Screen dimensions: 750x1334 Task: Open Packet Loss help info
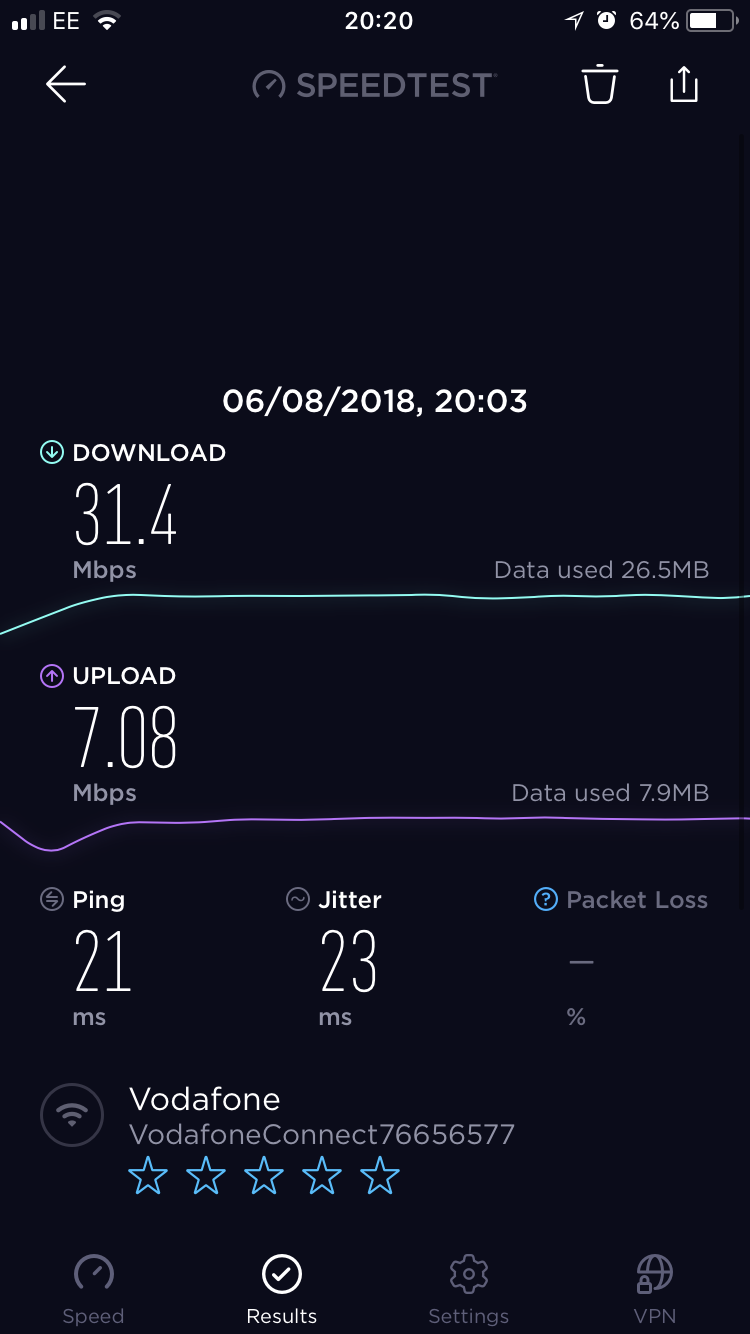click(x=545, y=900)
